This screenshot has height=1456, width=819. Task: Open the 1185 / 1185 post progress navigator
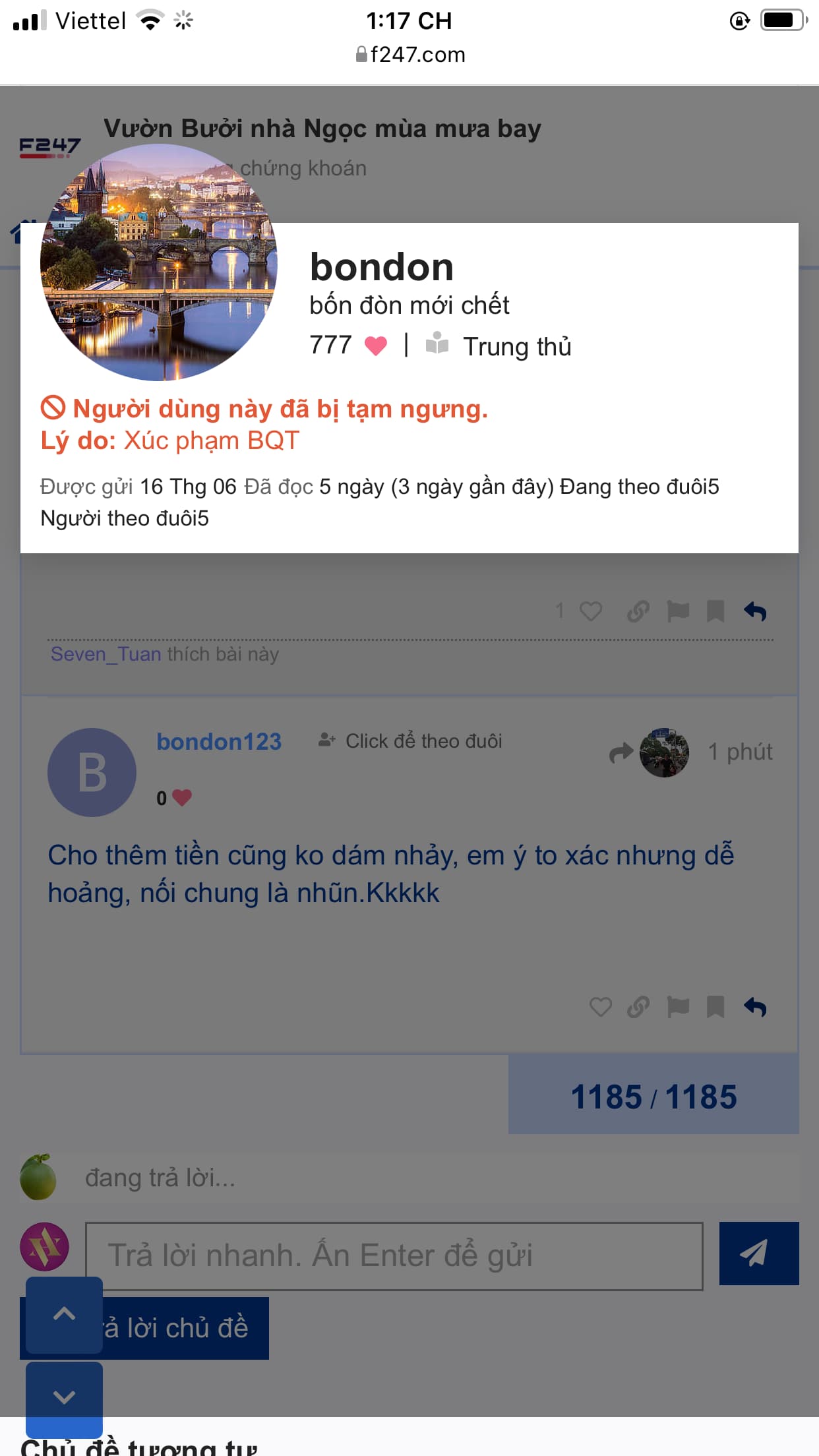tap(653, 1097)
